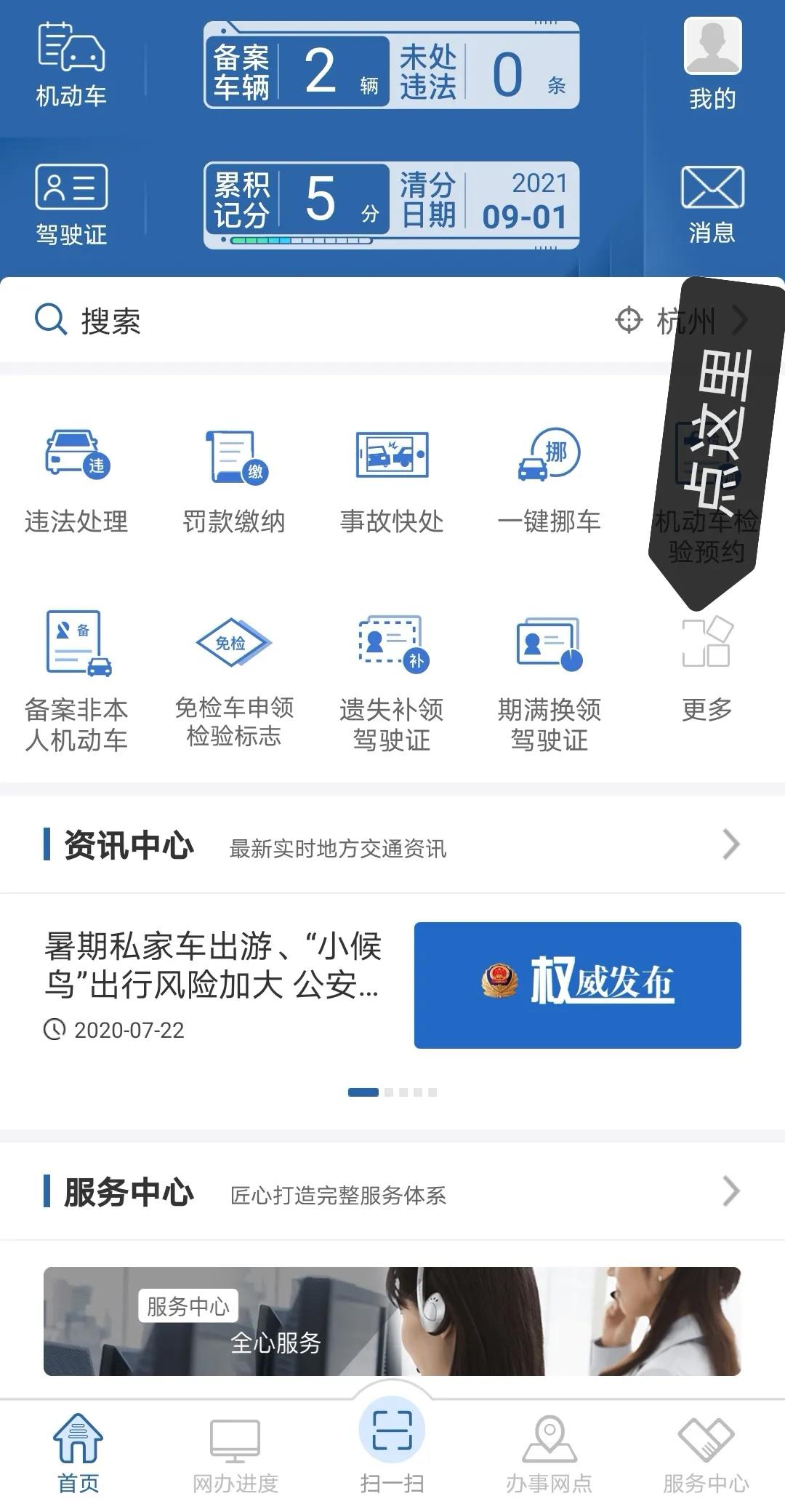Launch the 扫一扫 scanner
This screenshot has height=1512, width=785.
tap(392, 1446)
